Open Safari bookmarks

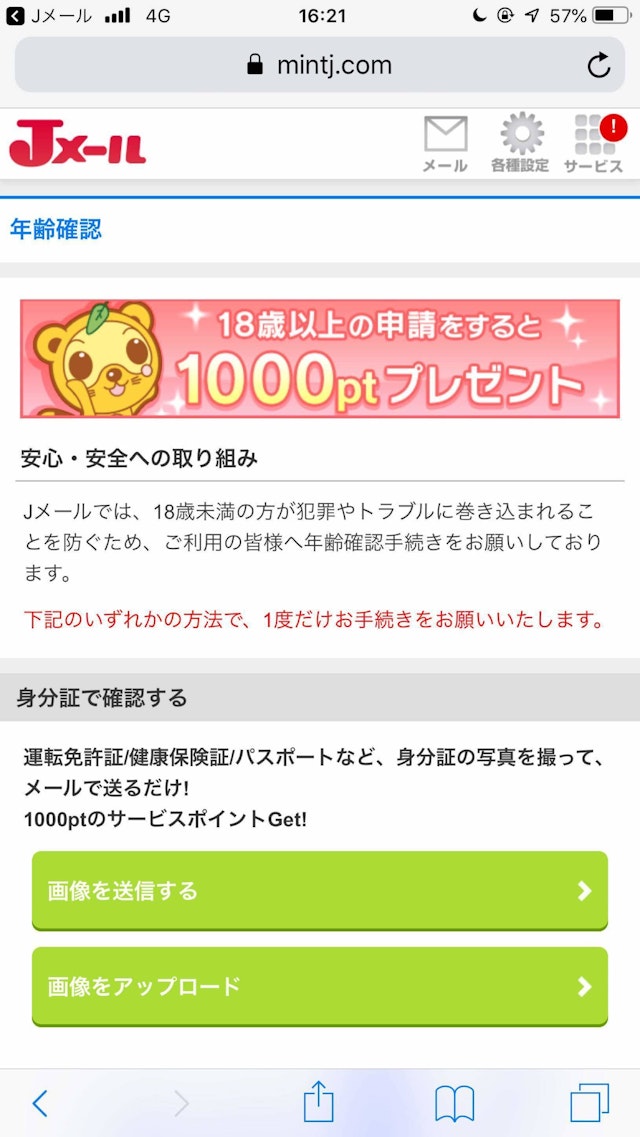point(454,1103)
